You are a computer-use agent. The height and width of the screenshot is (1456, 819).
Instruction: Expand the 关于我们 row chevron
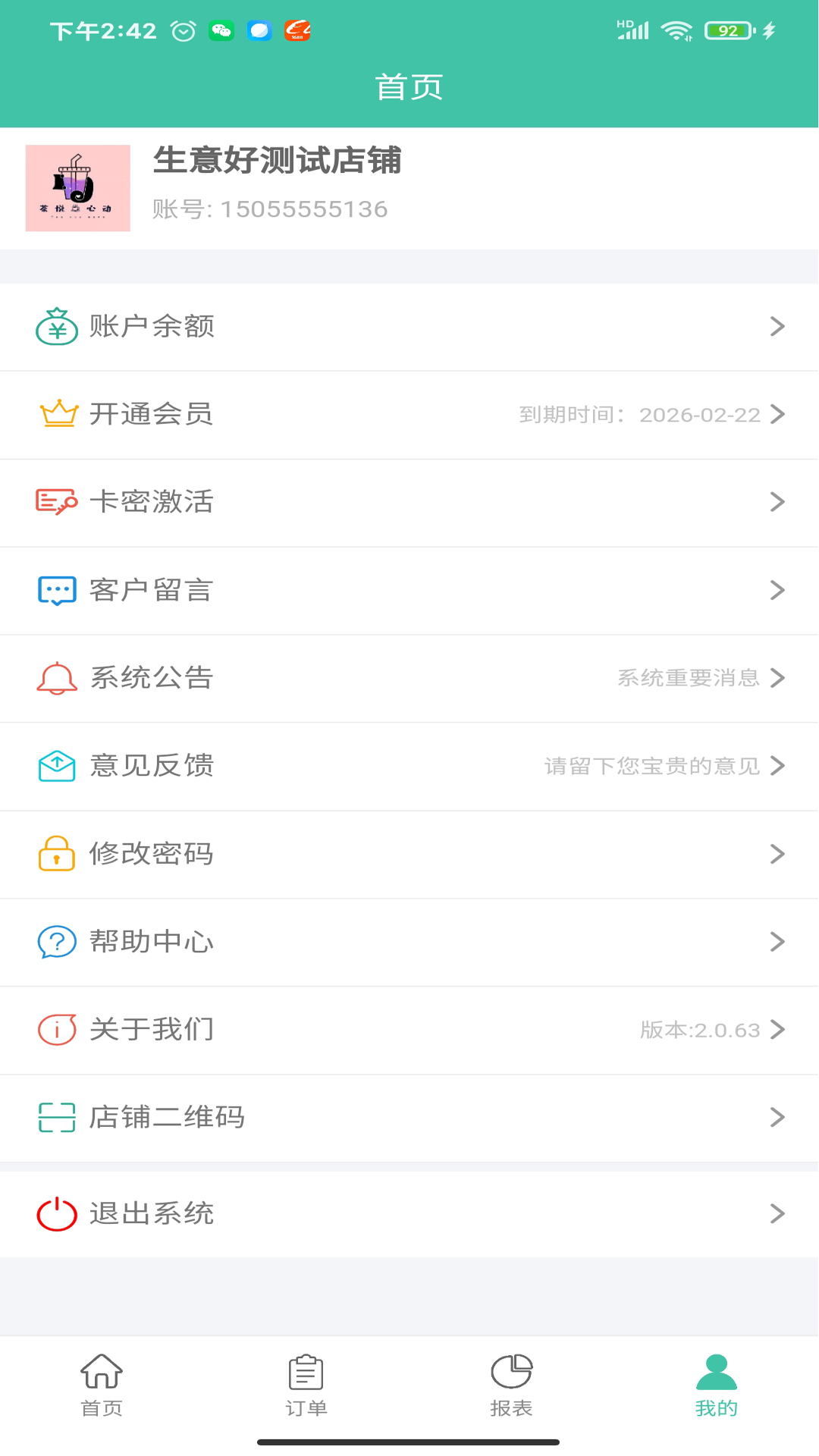pyautogui.click(x=778, y=1030)
